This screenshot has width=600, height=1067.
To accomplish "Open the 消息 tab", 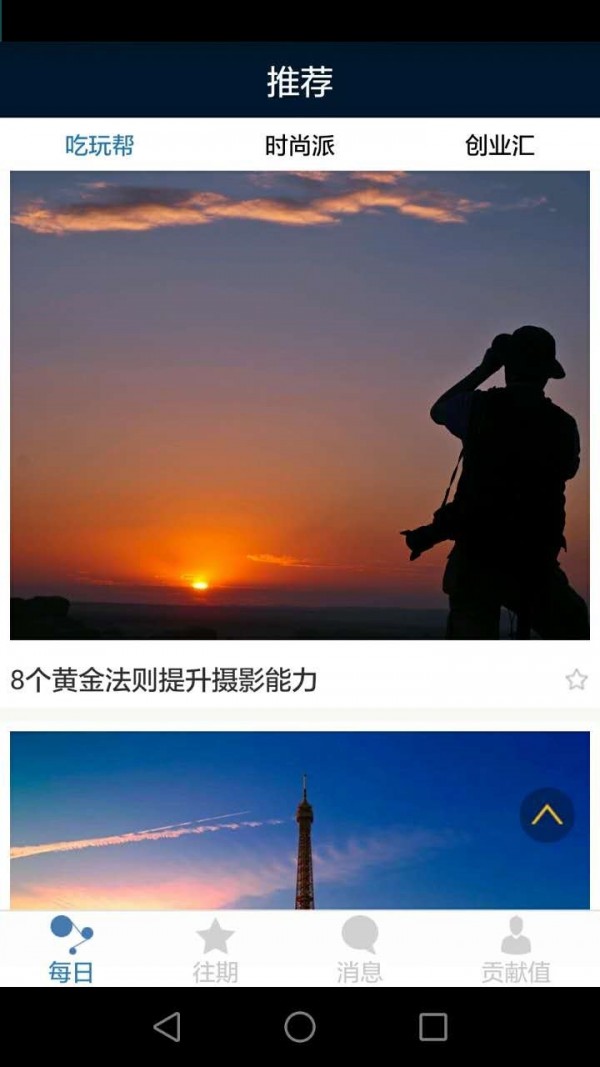I will (359, 949).
